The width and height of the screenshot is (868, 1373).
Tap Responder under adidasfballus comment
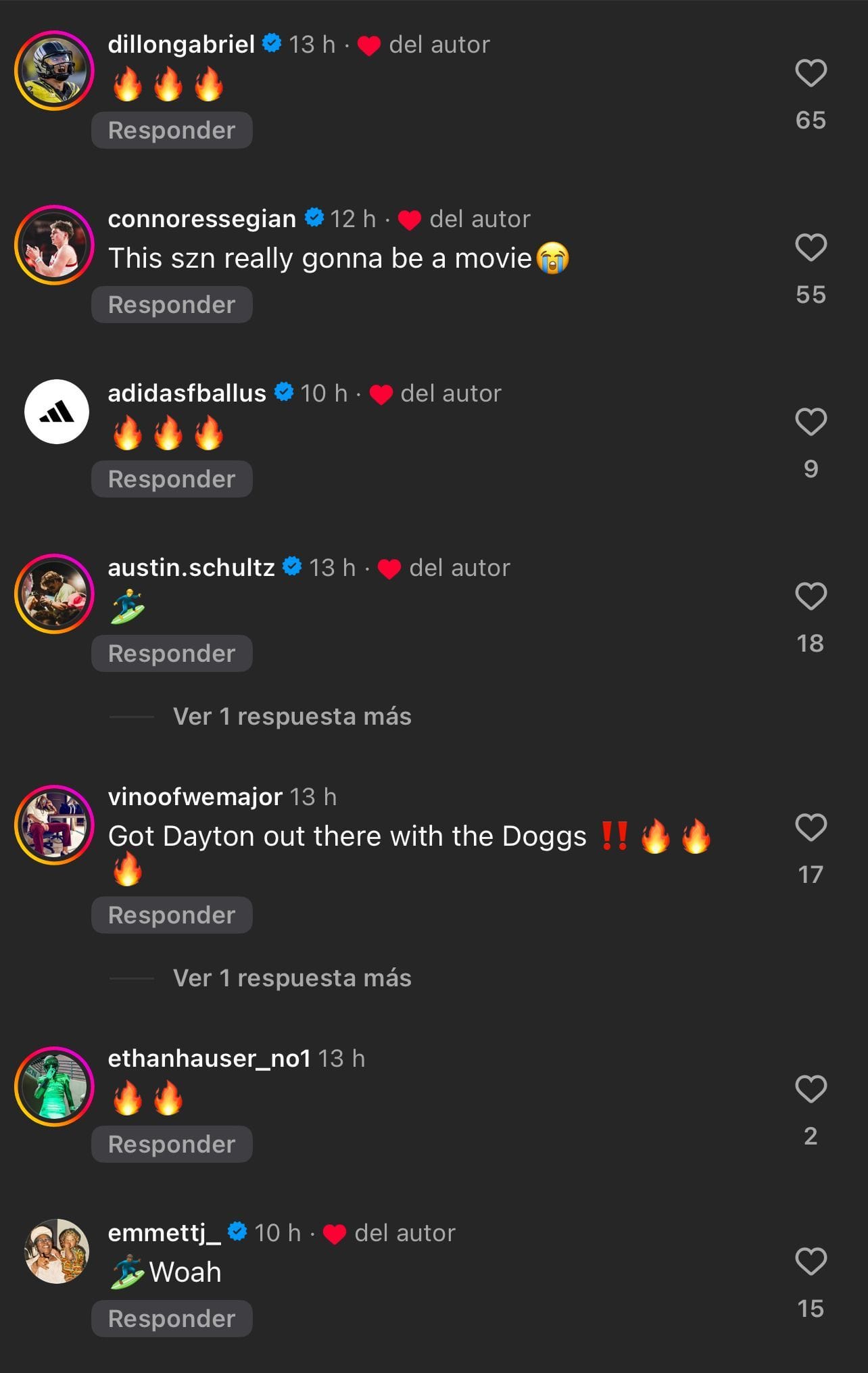point(172,479)
